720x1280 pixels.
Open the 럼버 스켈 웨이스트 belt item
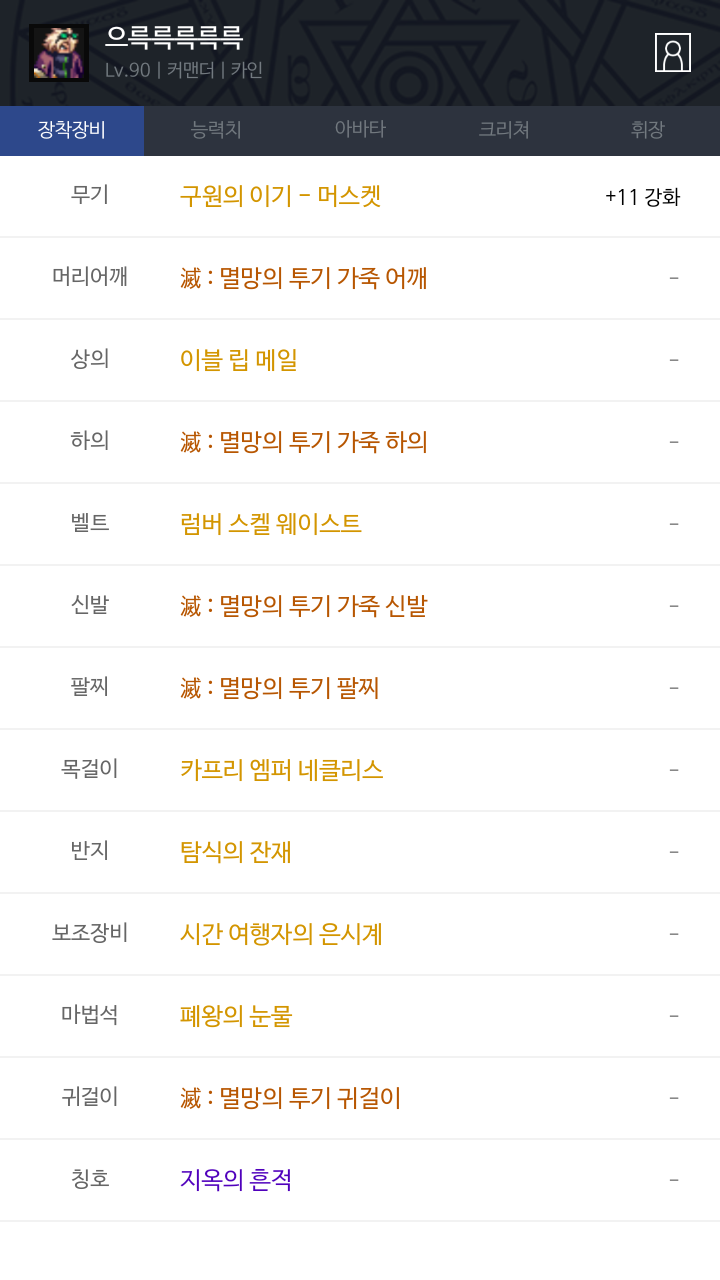click(271, 524)
